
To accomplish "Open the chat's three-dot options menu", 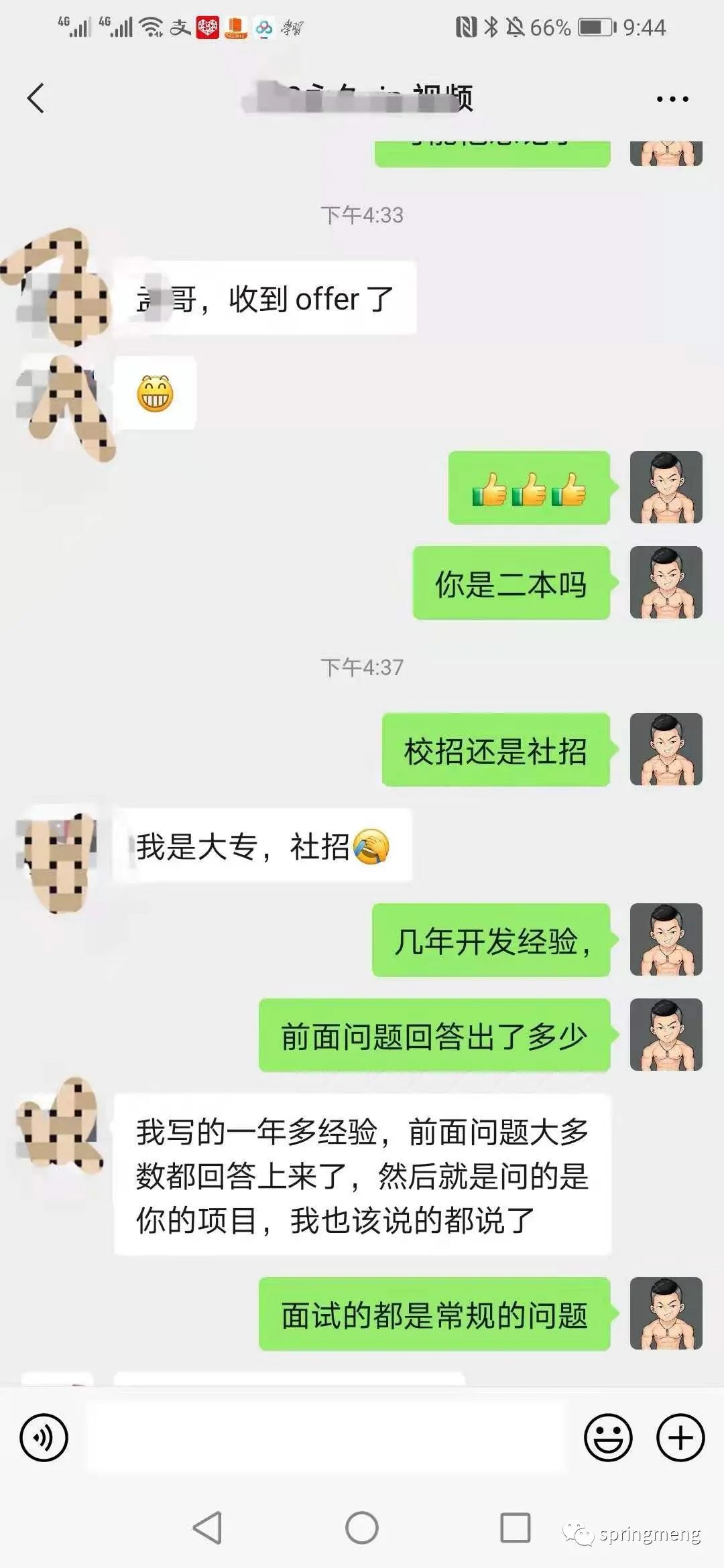I will point(672,99).
